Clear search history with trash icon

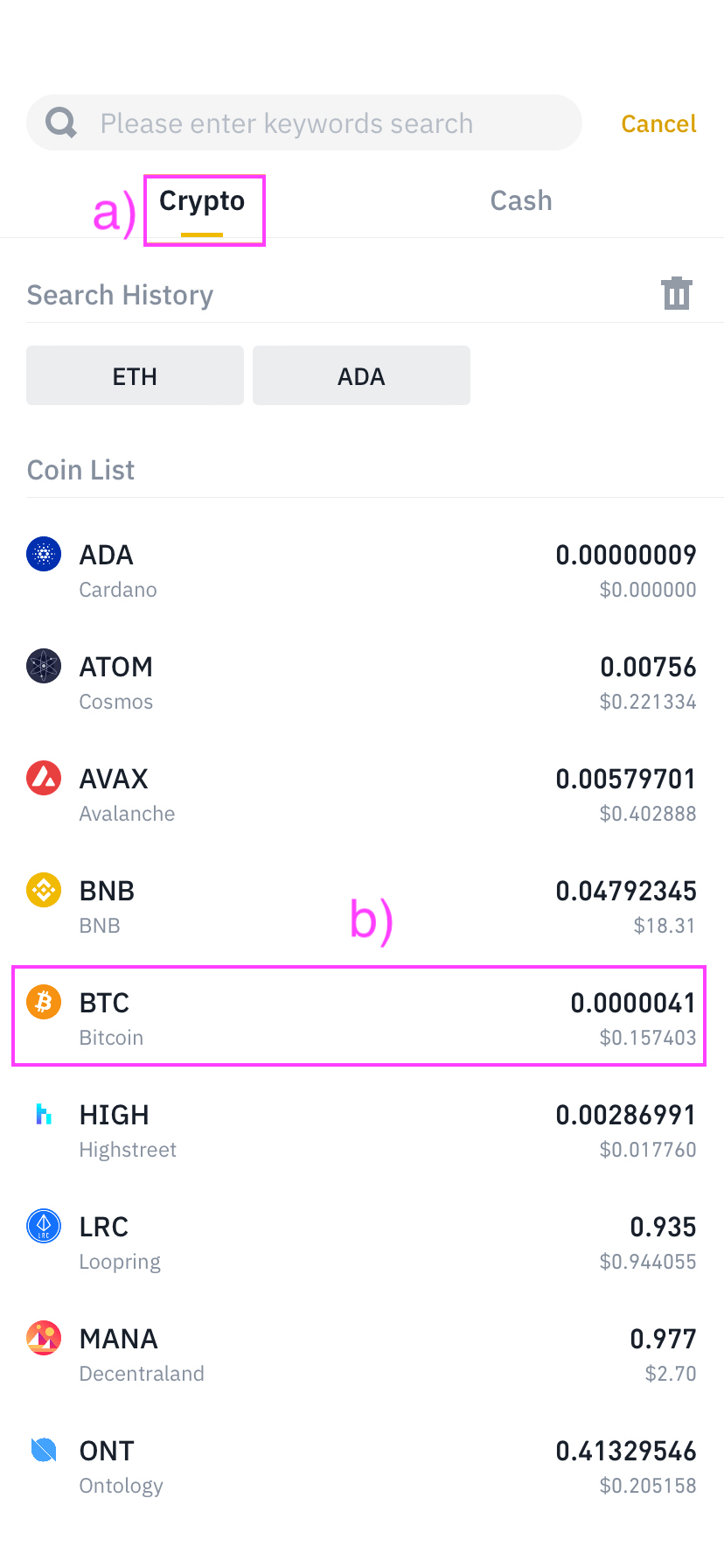[676, 294]
